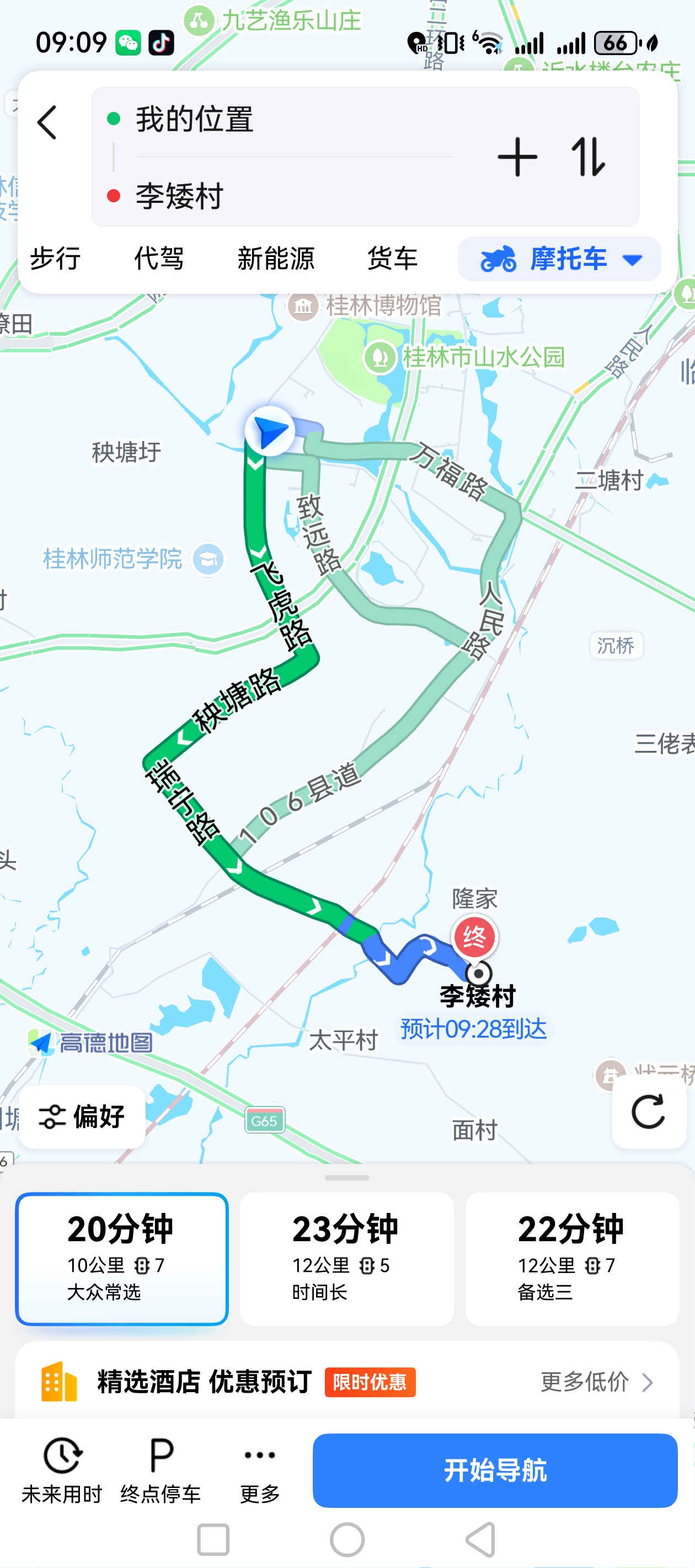Go back from route planning
This screenshot has width=695, height=1568.
pos(47,122)
